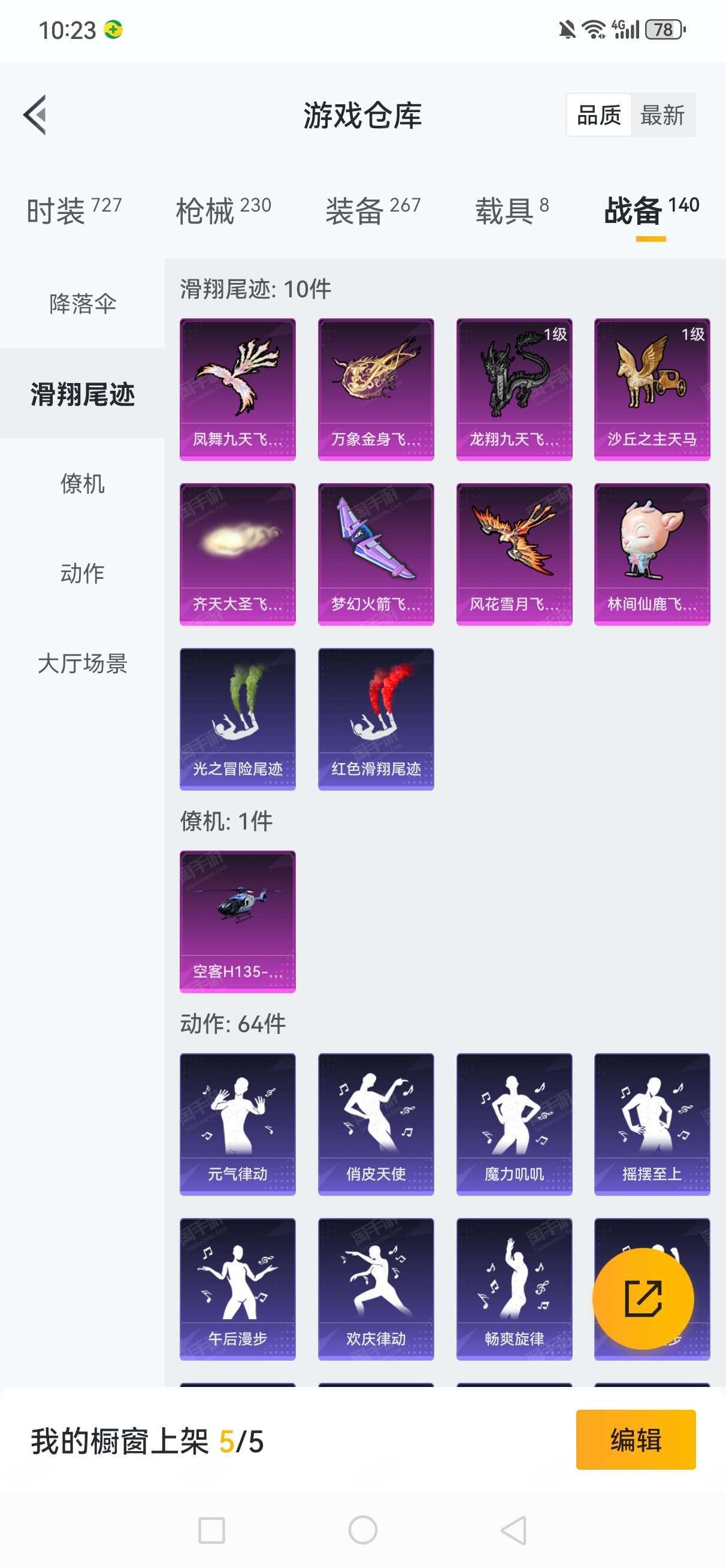
Task: Select 动作 in the side menu
Action: (82, 573)
